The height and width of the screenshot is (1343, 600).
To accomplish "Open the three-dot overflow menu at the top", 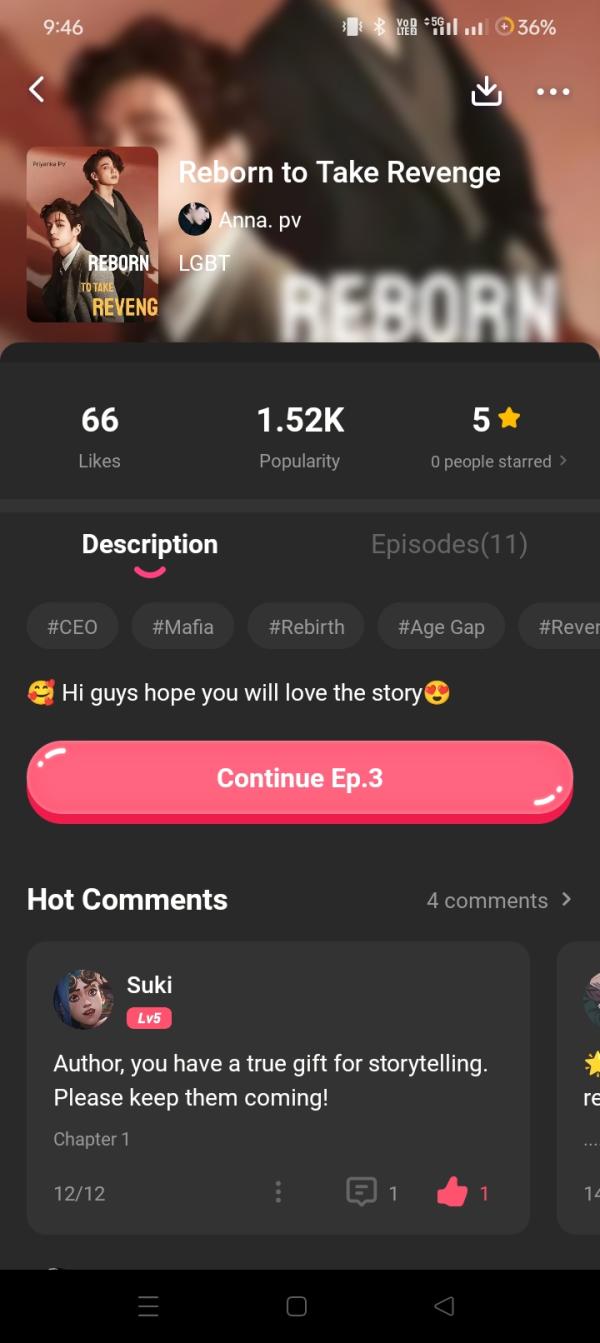I will [552, 91].
